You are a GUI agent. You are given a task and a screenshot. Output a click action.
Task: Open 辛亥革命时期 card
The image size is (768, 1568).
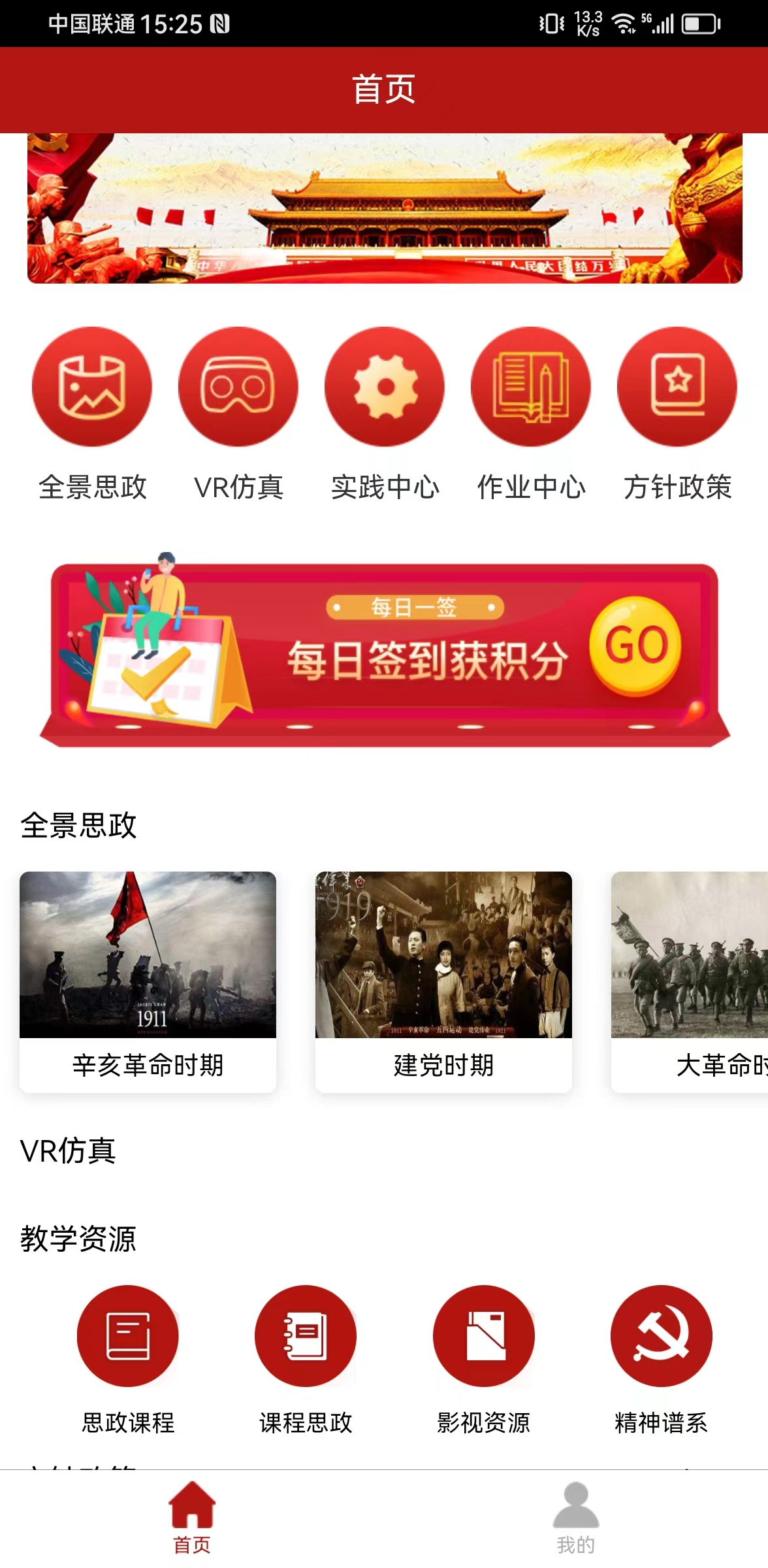pyautogui.click(x=148, y=980)
